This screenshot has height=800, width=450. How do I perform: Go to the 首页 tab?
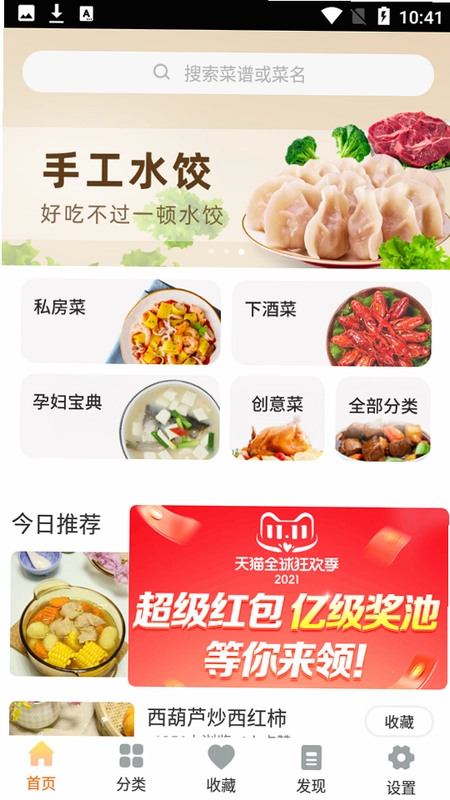[x=41, y=766]
